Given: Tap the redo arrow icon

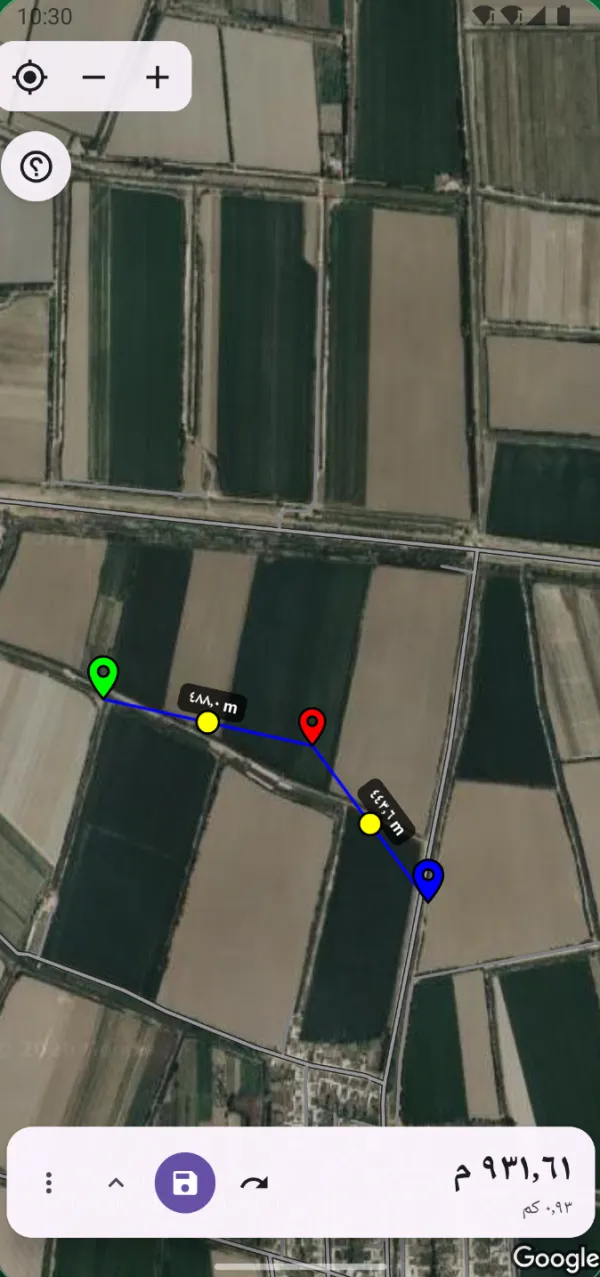Looking at the screenshot, I should tap(254, 1184).
